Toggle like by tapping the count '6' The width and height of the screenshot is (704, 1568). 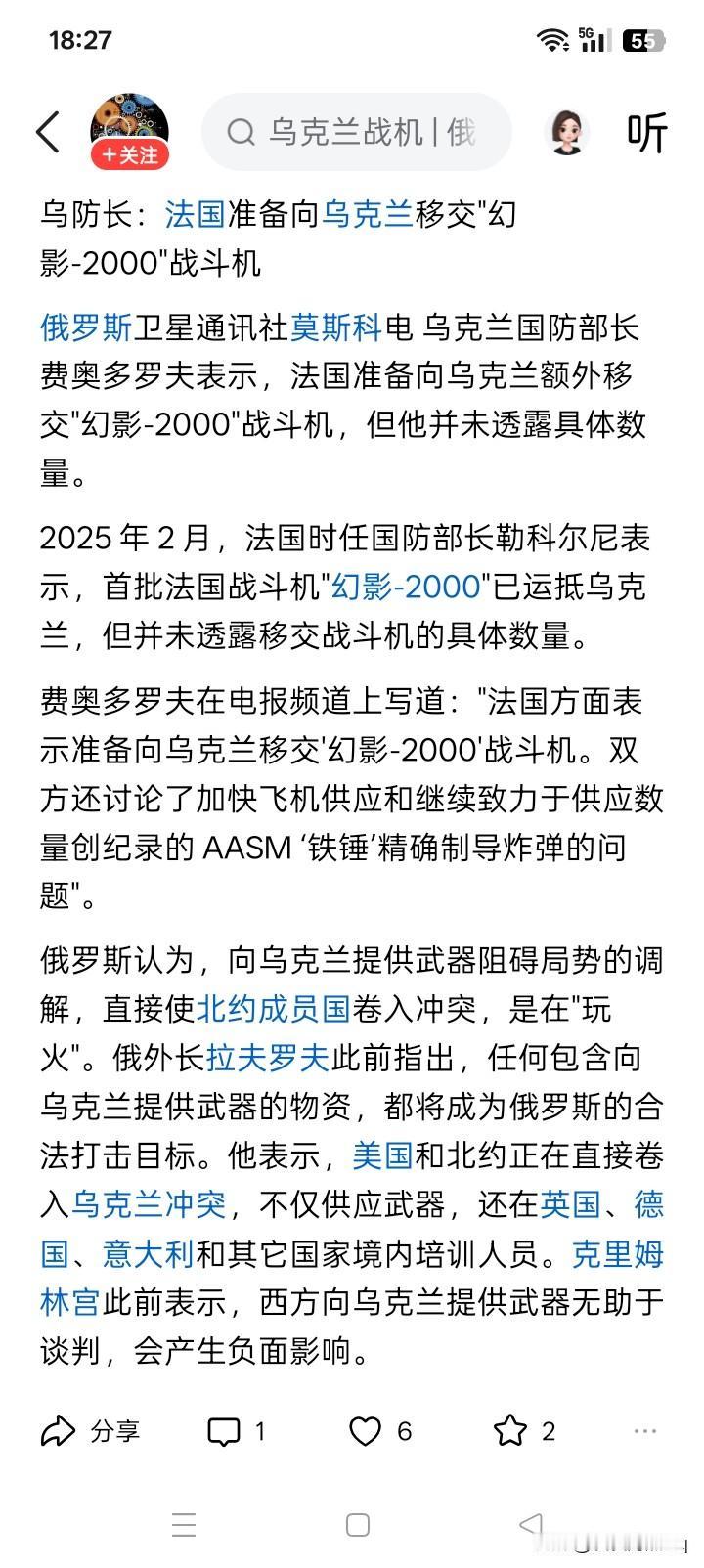click(x=404, y=1430)
